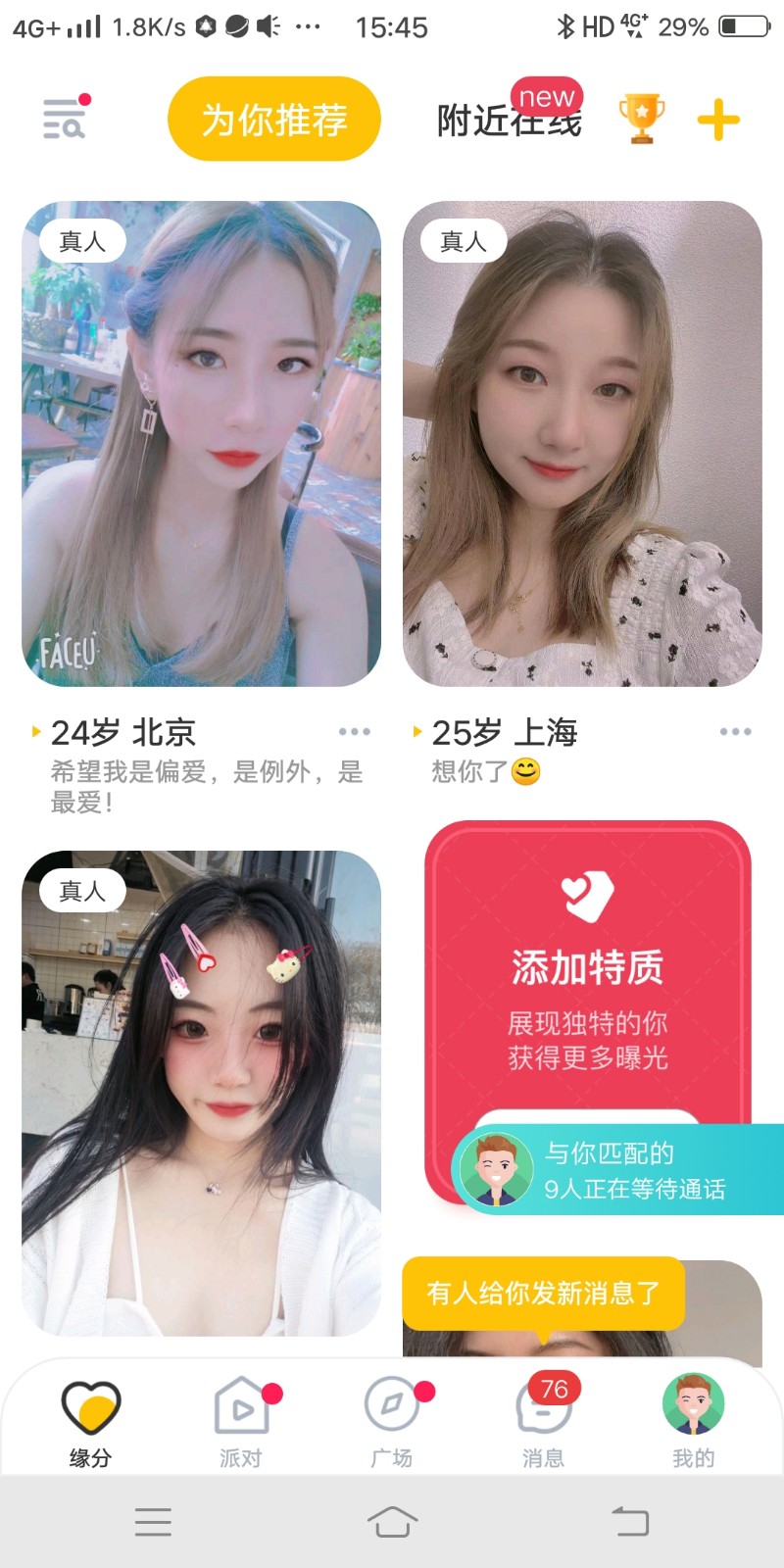Switch to the 附近在线 tab
The height and width of the screenshot is (1568, 784).
509,121
